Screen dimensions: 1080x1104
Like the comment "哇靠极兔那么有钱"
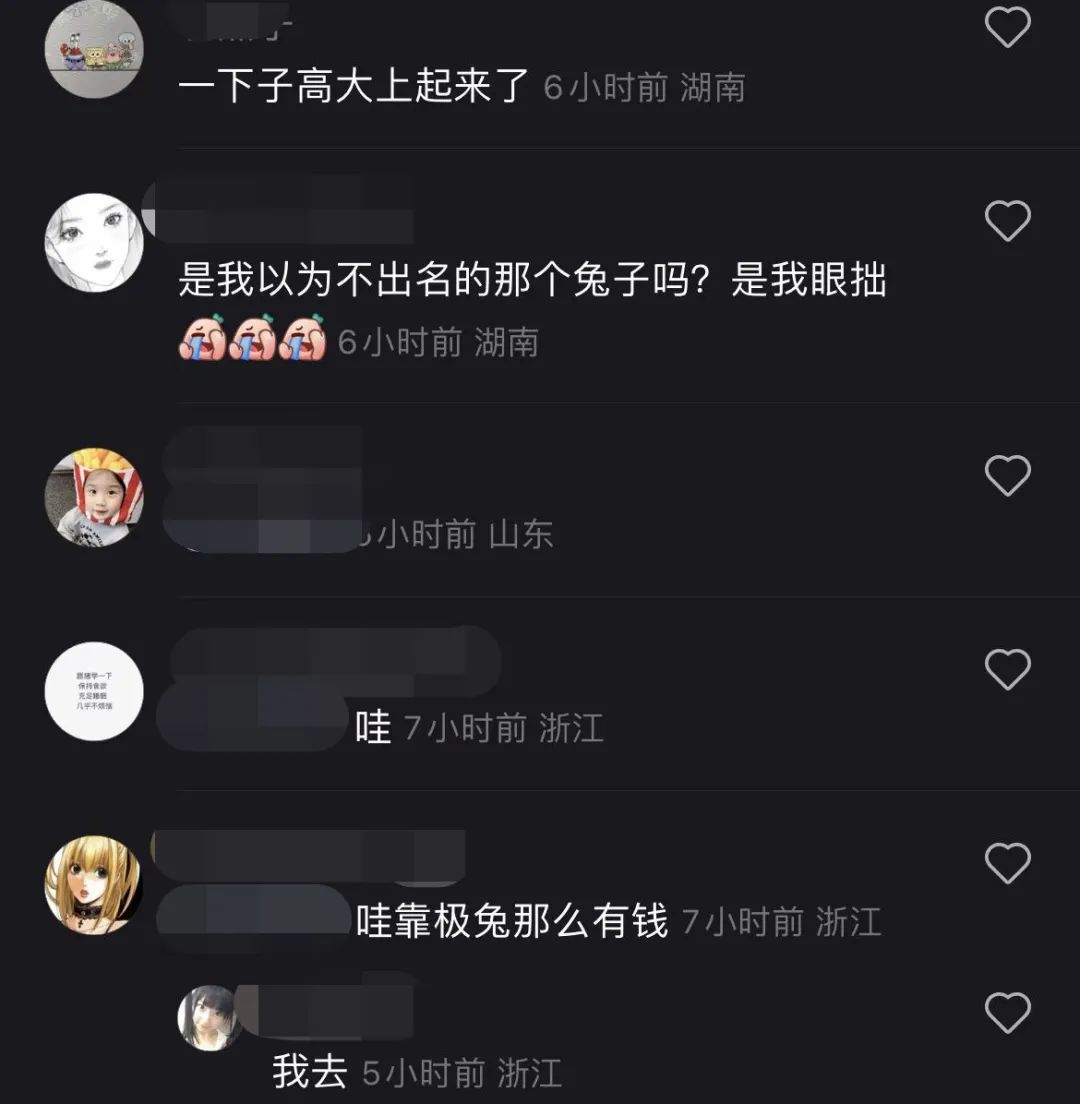1007,862
